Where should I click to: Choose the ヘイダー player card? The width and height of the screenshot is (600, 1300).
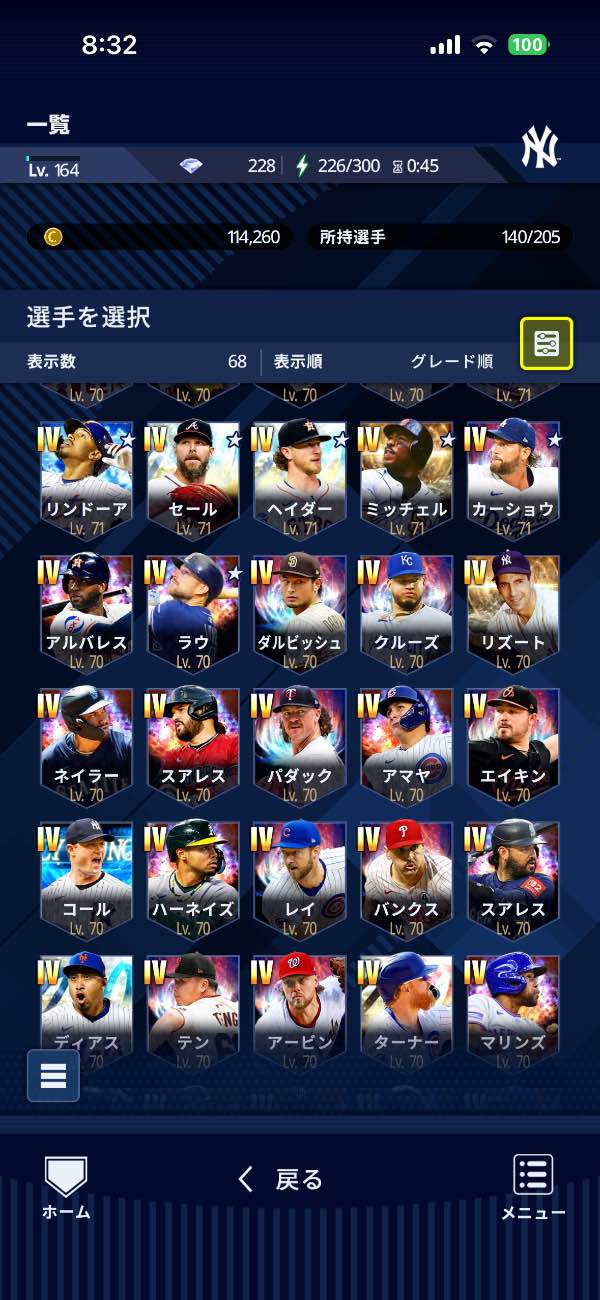[299, 477]
